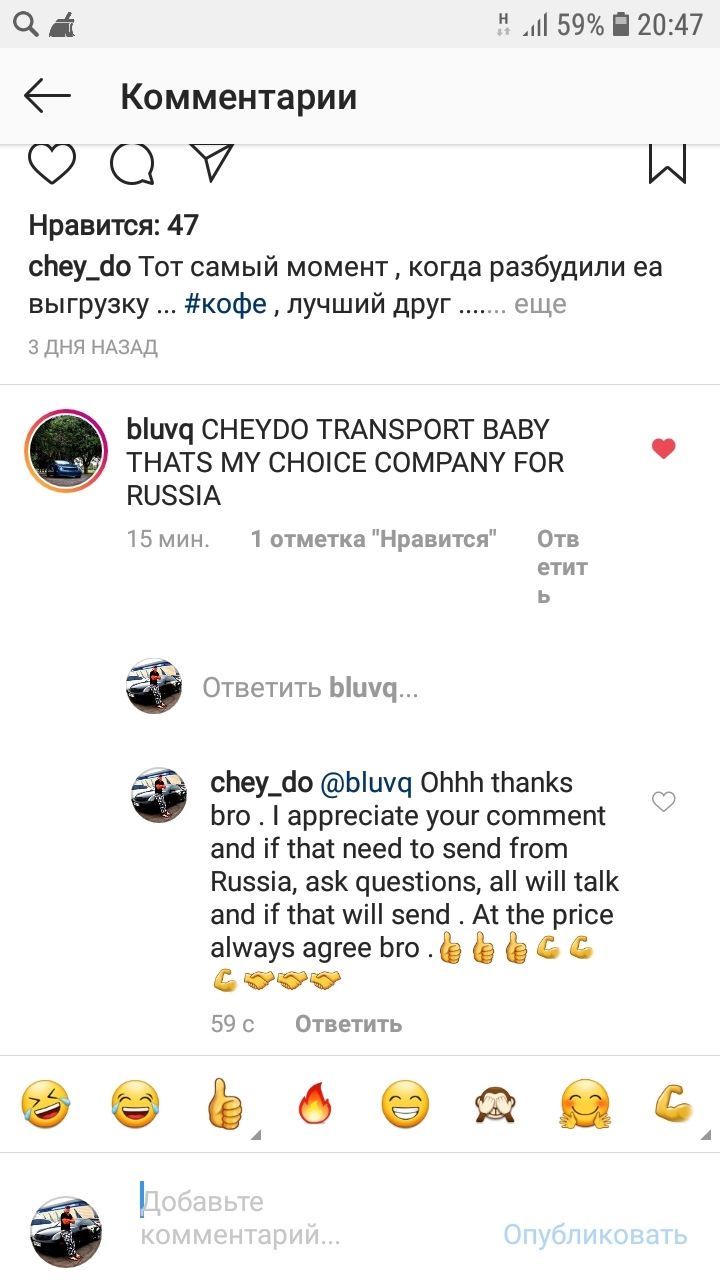This screenshot has height=1280, width=720.
Task: Open the comment bubble icon under the post
Action: [132, 164]
